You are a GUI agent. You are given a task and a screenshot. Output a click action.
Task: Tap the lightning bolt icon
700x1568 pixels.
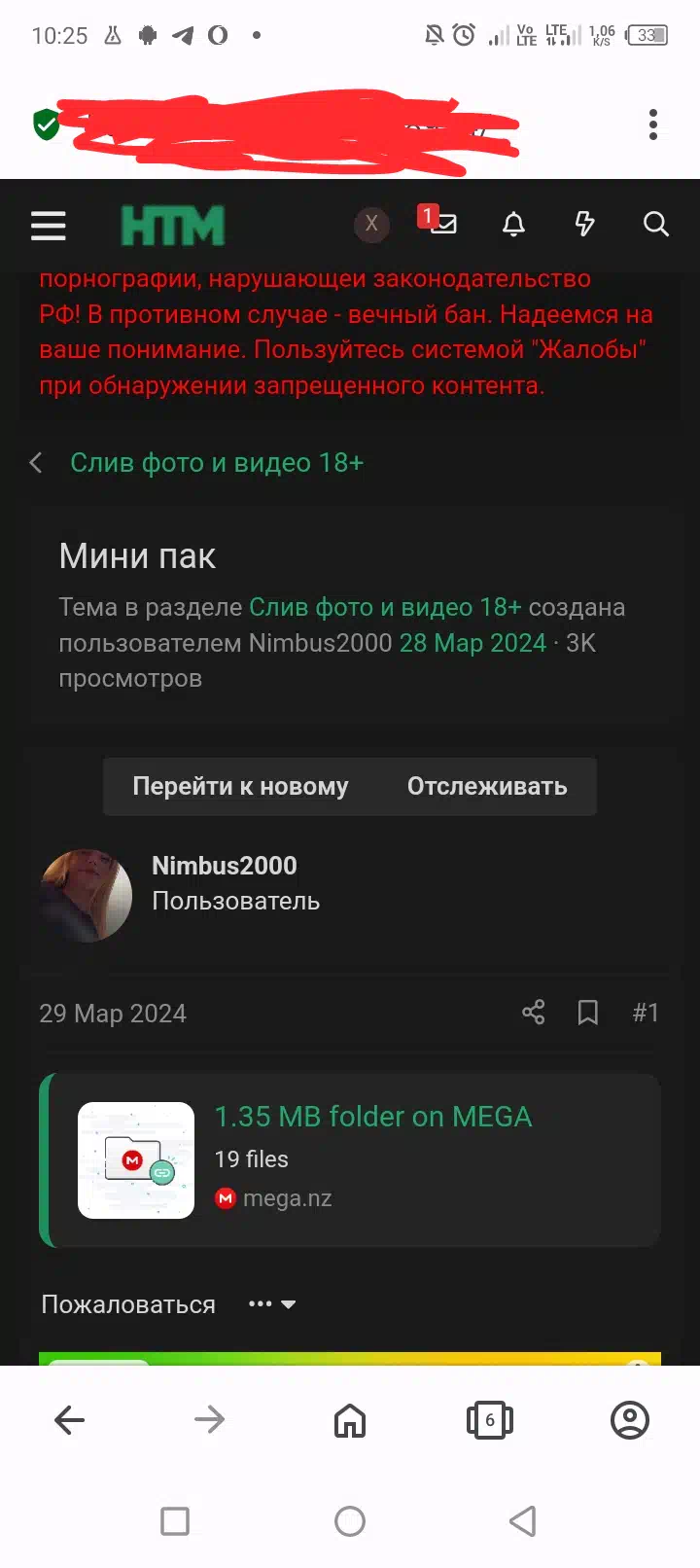coord(584,225)
